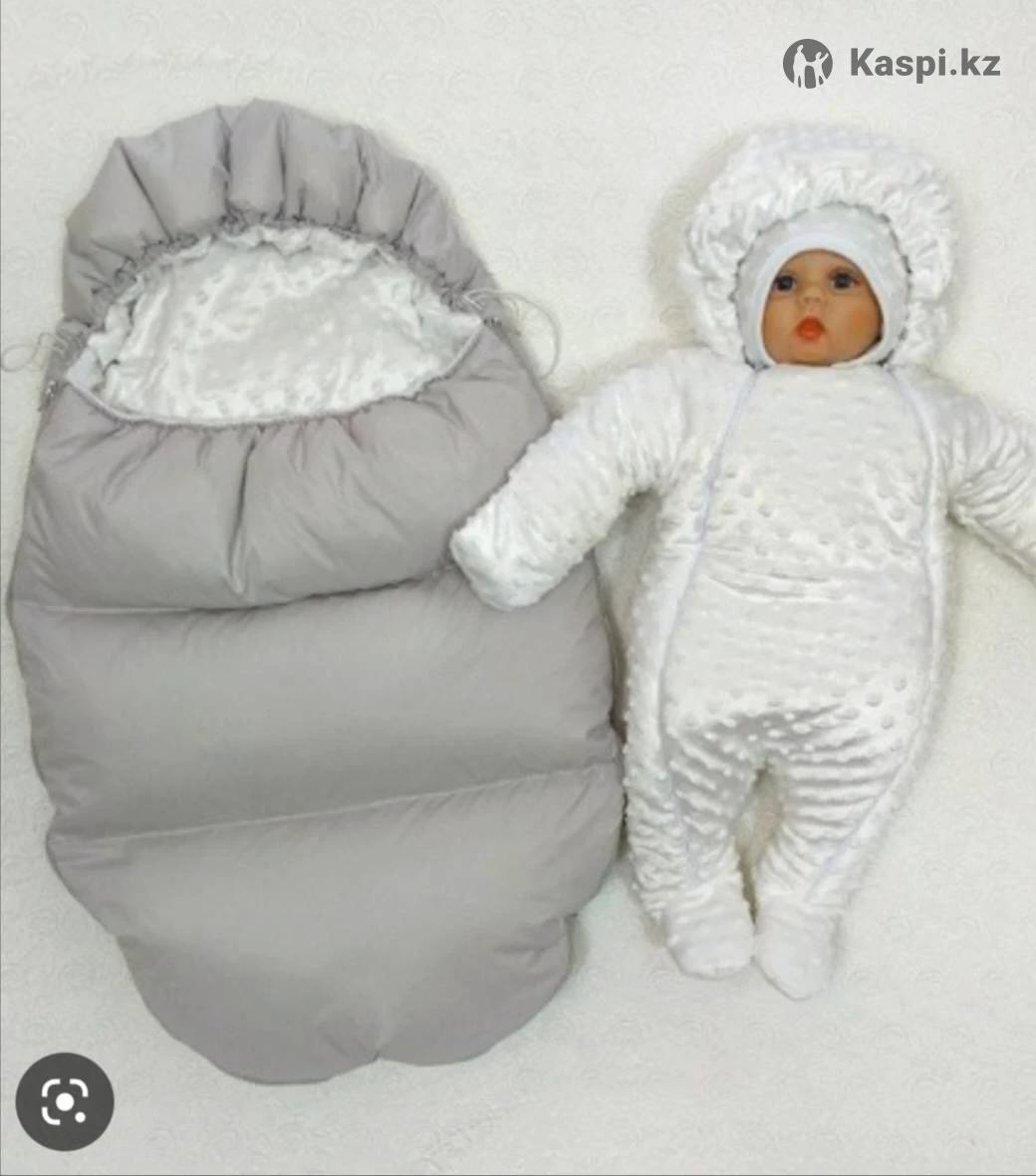Search this image with Lens icon
This screenshot has height=1176, width=1036.
[65, 1101]
